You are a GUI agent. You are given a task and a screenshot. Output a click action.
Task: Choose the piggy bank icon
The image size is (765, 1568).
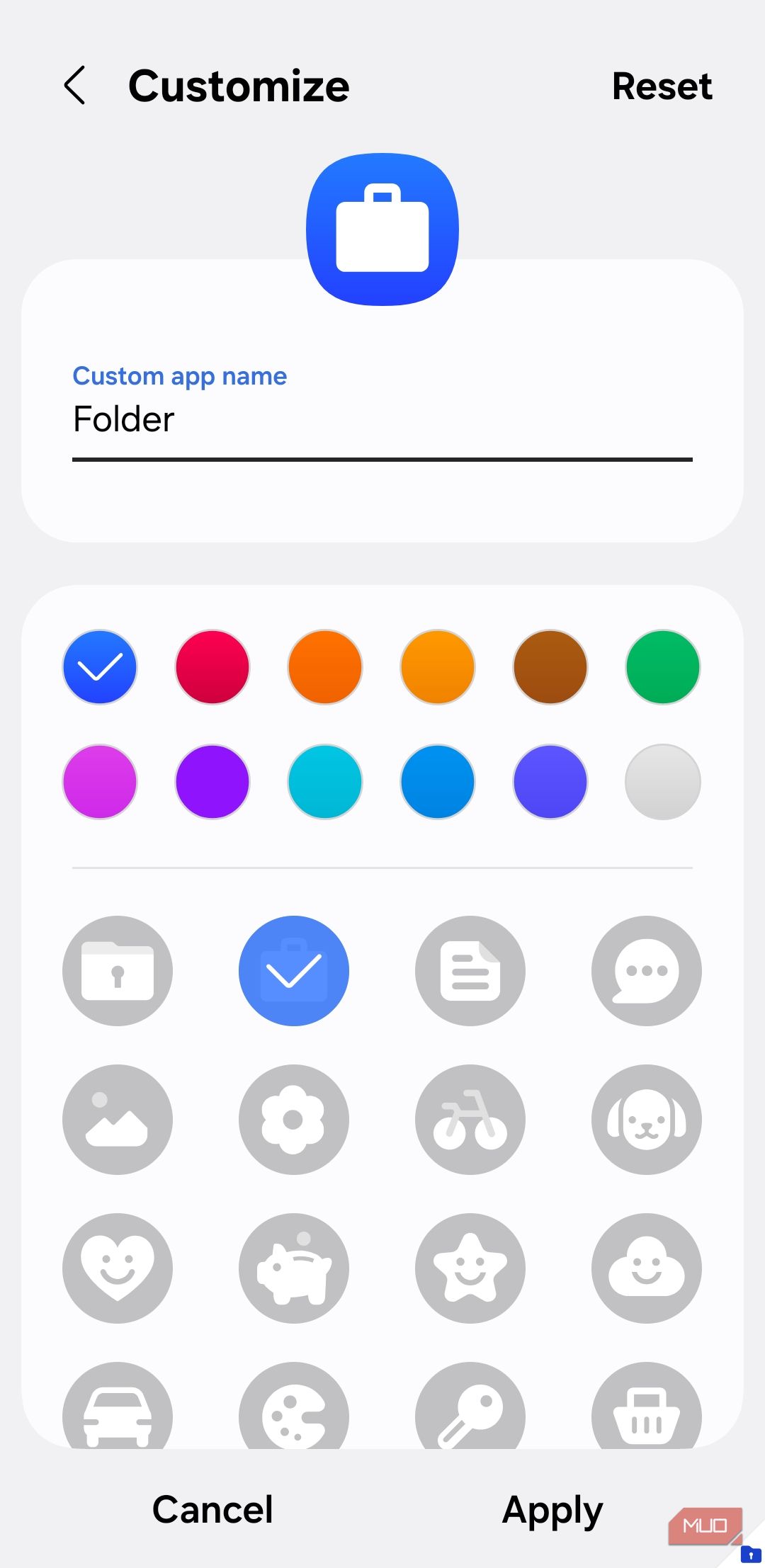[294, 1268]
